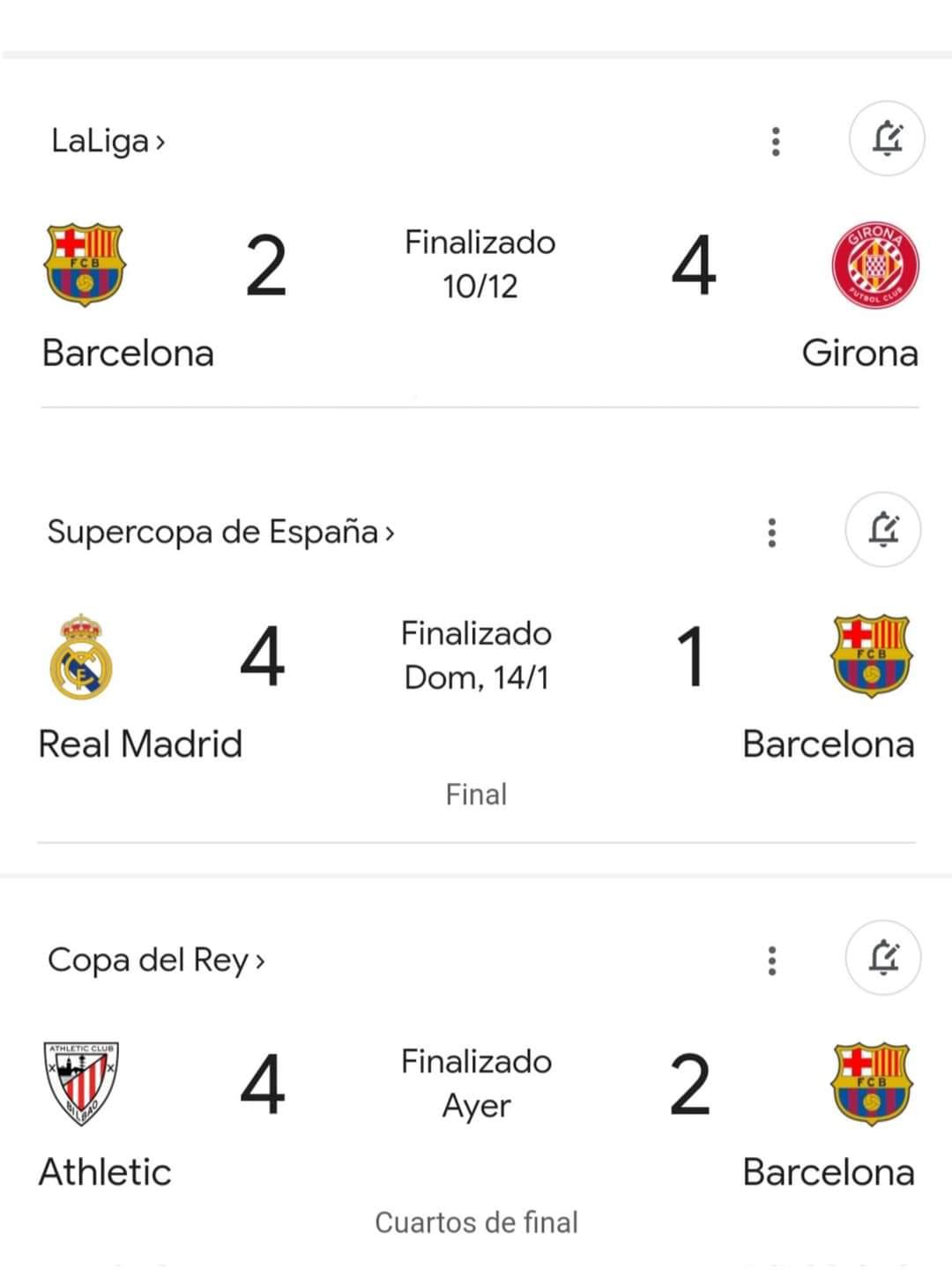Open the three-dot menu next to LaLiga
The height and width of the screenshot is (1270, 952).
click(775, 142)
